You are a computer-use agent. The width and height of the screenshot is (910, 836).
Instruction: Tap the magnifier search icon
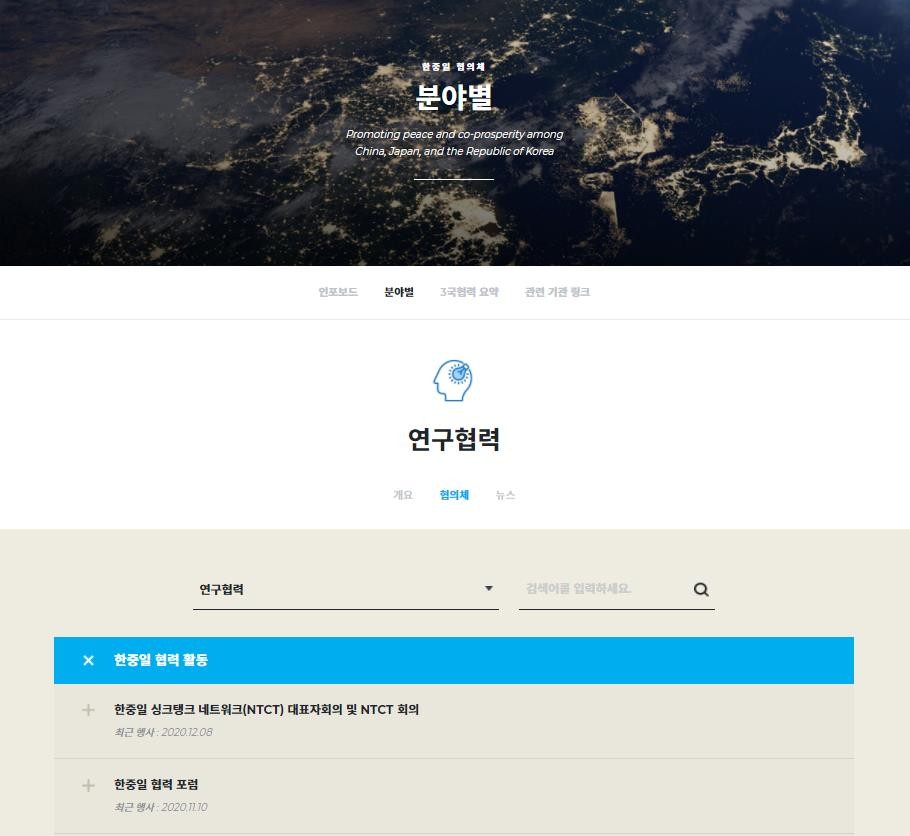[701, 589]
